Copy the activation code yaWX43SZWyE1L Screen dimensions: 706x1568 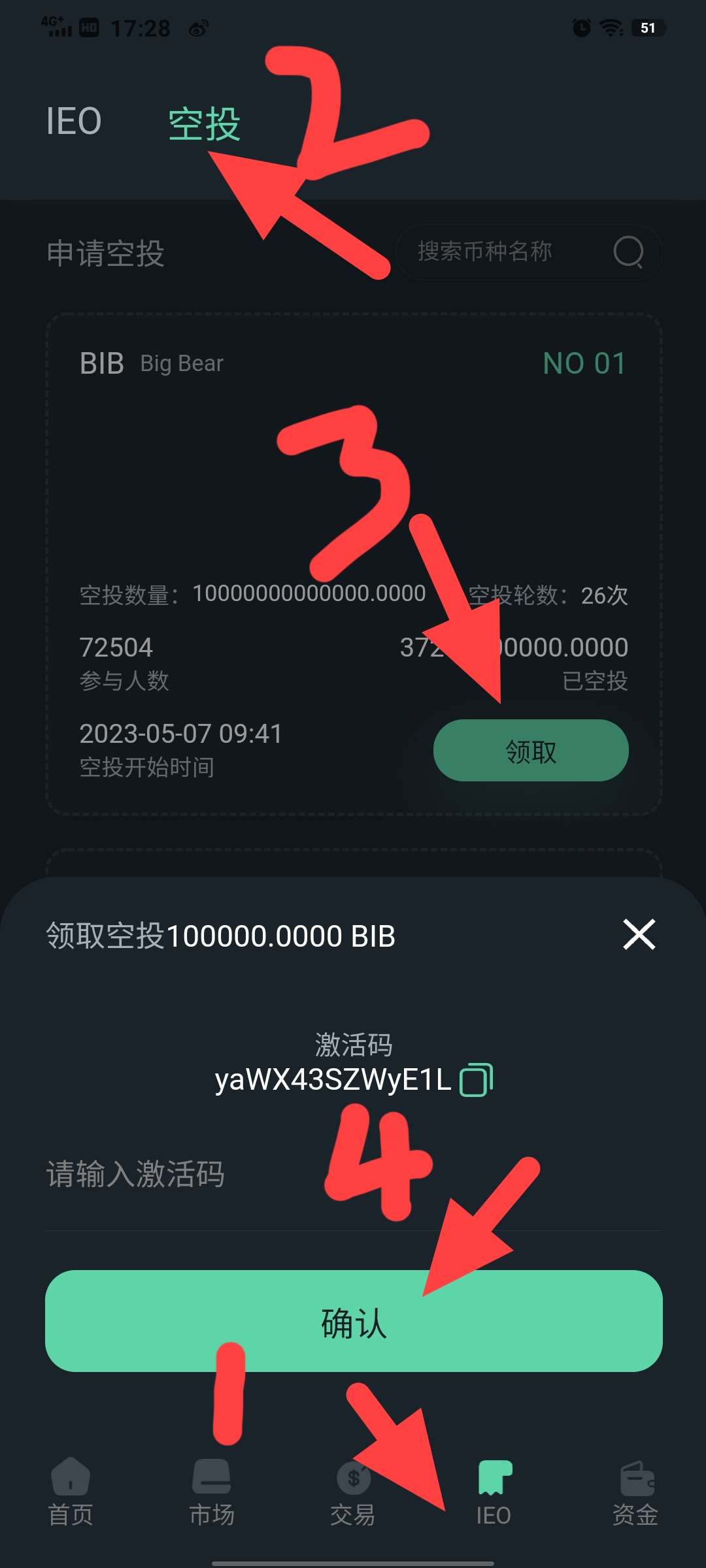(x=476, y=1080)
